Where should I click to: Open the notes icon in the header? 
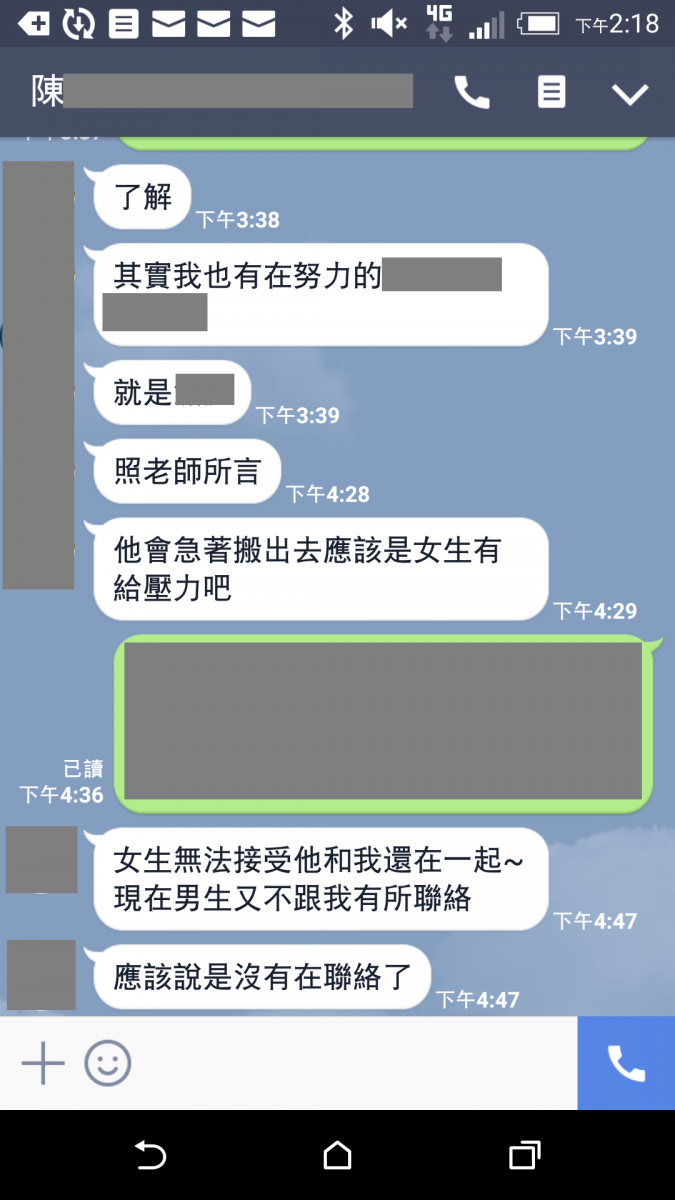[x=551, y=93]
